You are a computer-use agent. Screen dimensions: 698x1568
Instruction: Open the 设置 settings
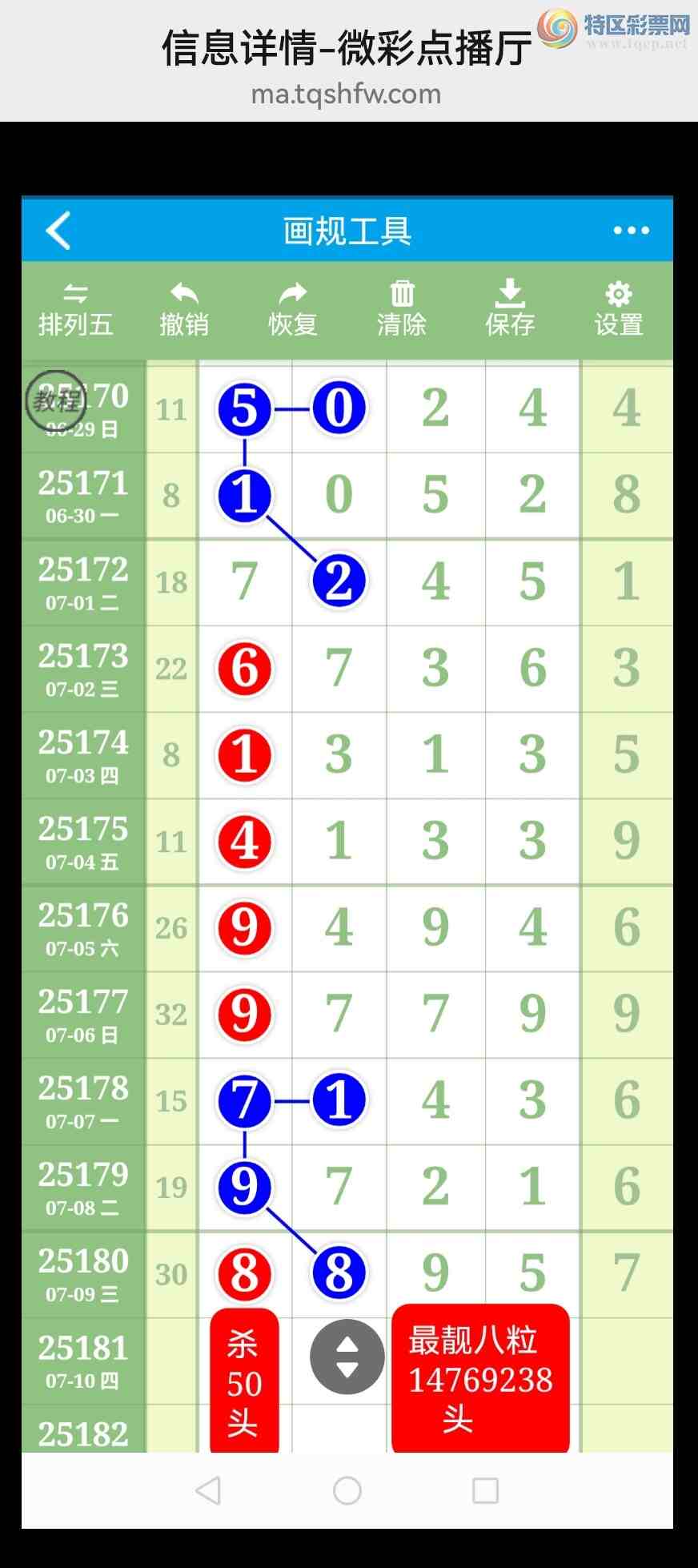click(x=619, y=310)
